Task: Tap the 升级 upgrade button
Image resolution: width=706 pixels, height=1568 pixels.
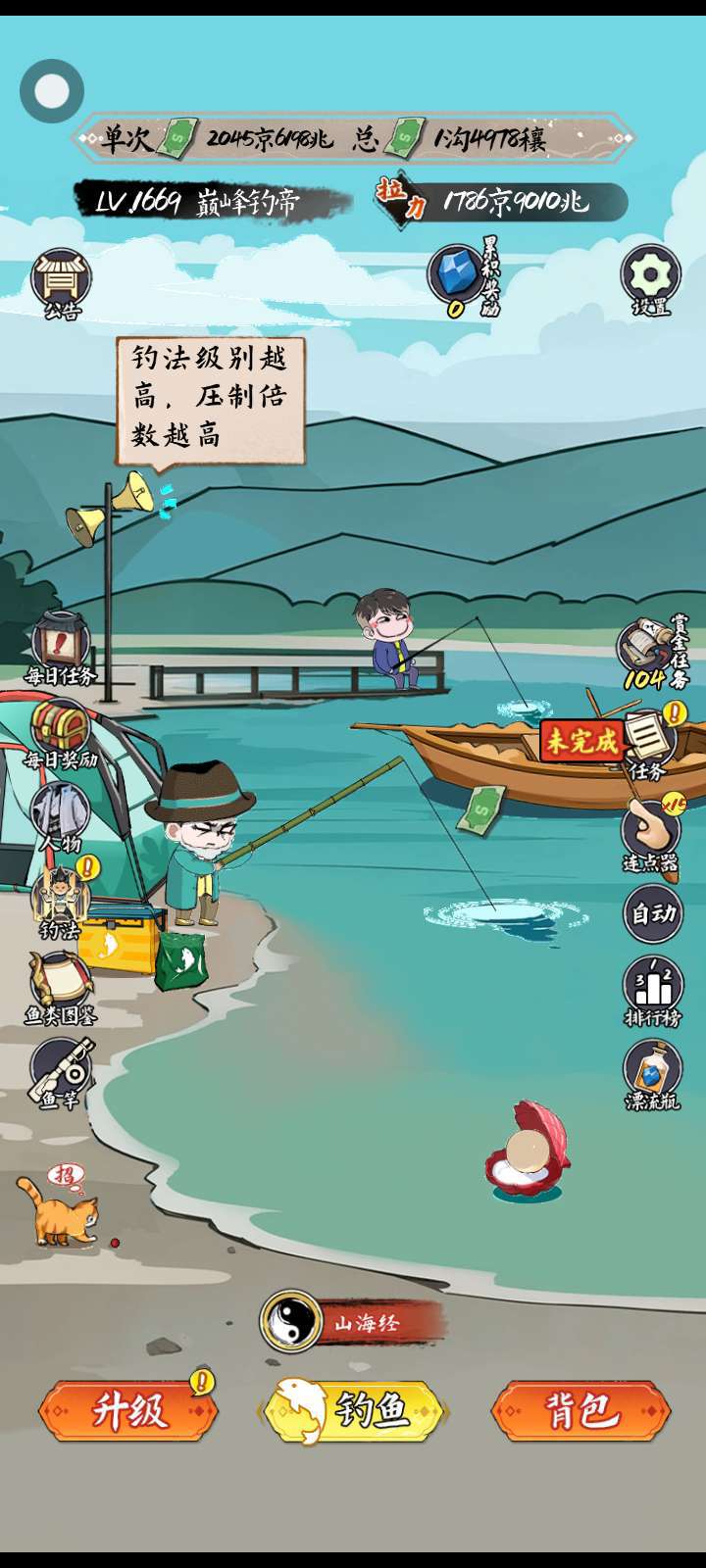Action: [x=128, y=1411]
